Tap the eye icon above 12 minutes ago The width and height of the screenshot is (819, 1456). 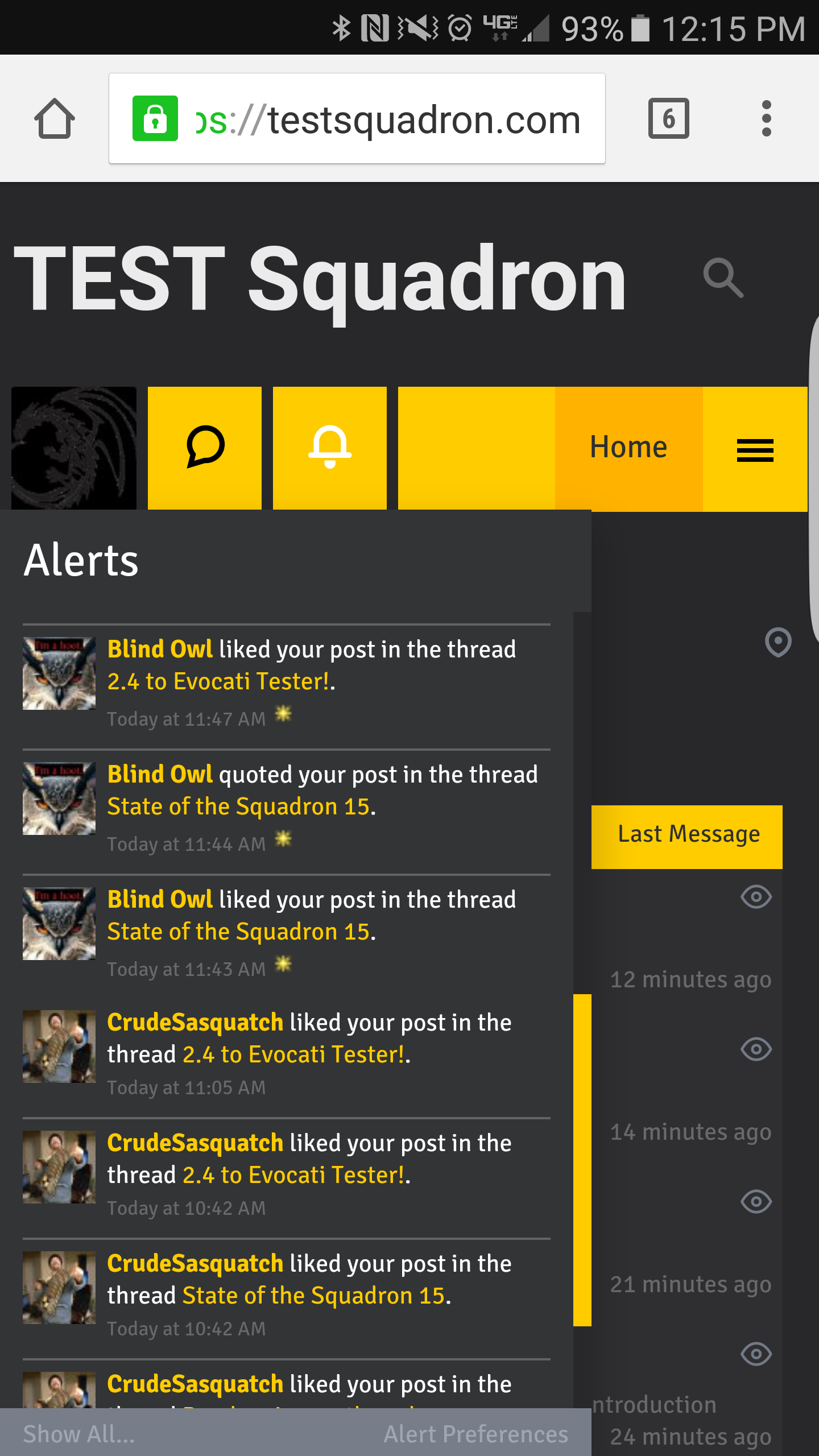click(756, 897)
